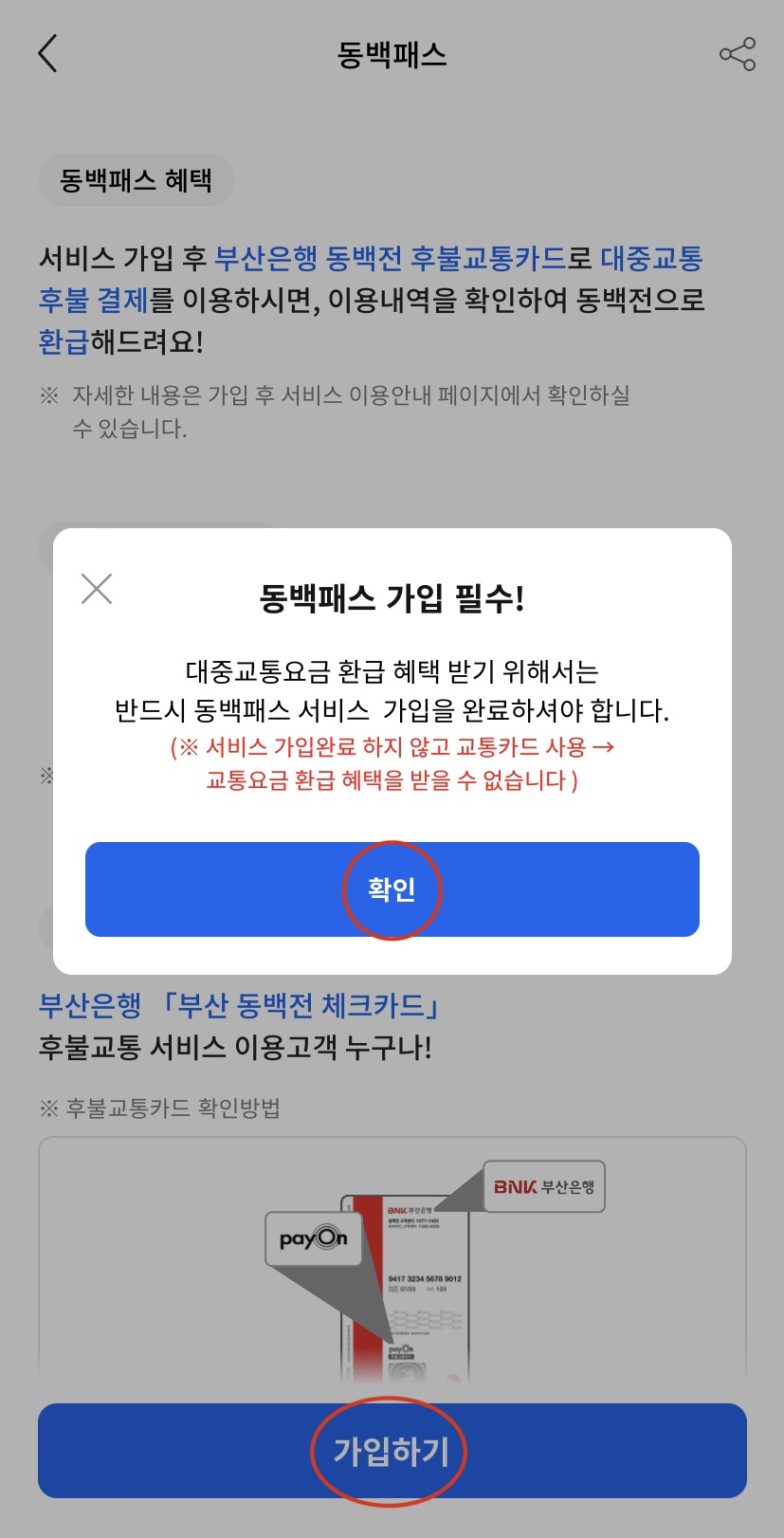Tap the payOn logo on the card image
This screenshot has height=1538, width=784.
click(x=314, y=1237)
